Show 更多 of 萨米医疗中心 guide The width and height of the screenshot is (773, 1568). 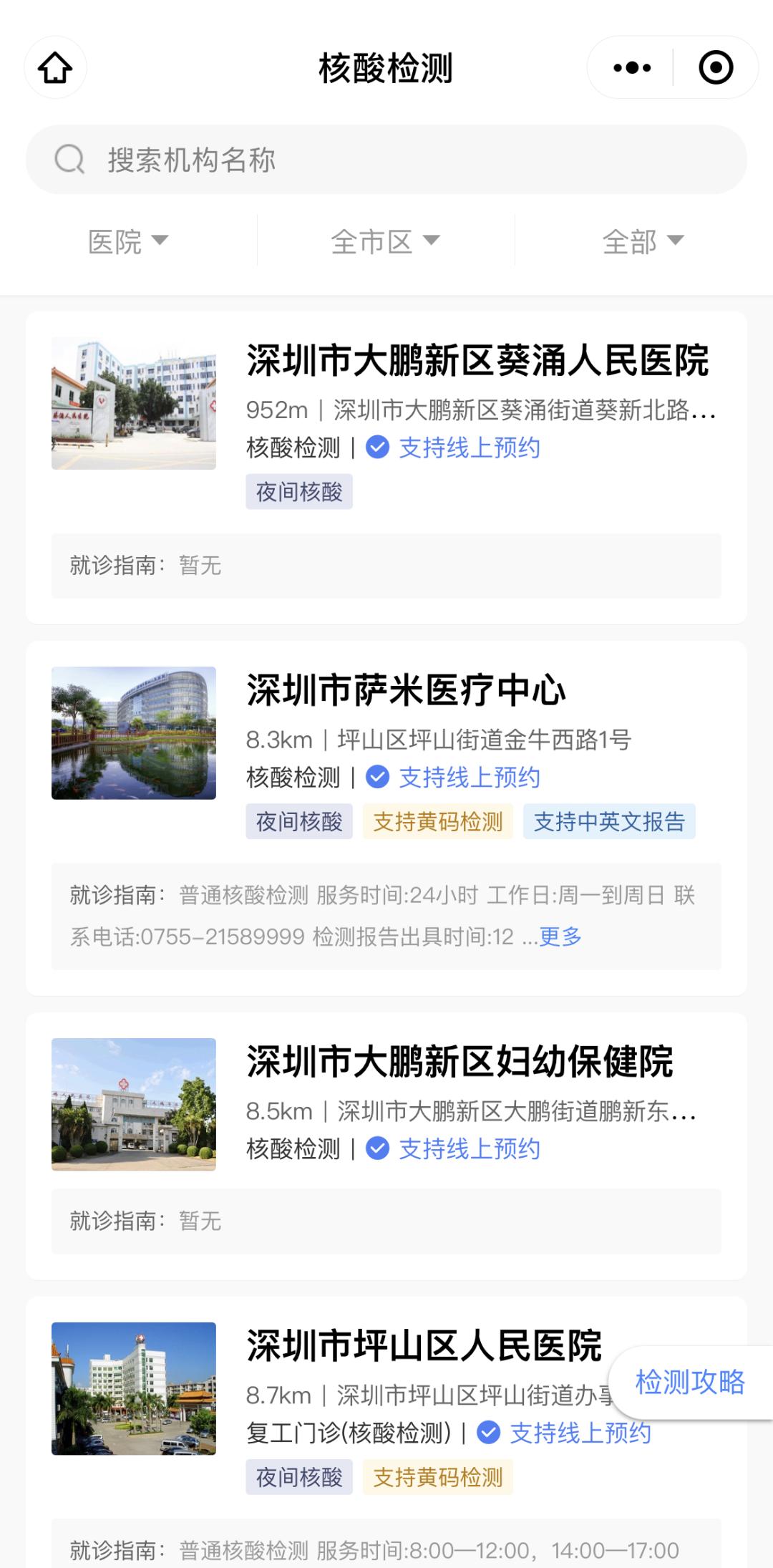(560, 937)
